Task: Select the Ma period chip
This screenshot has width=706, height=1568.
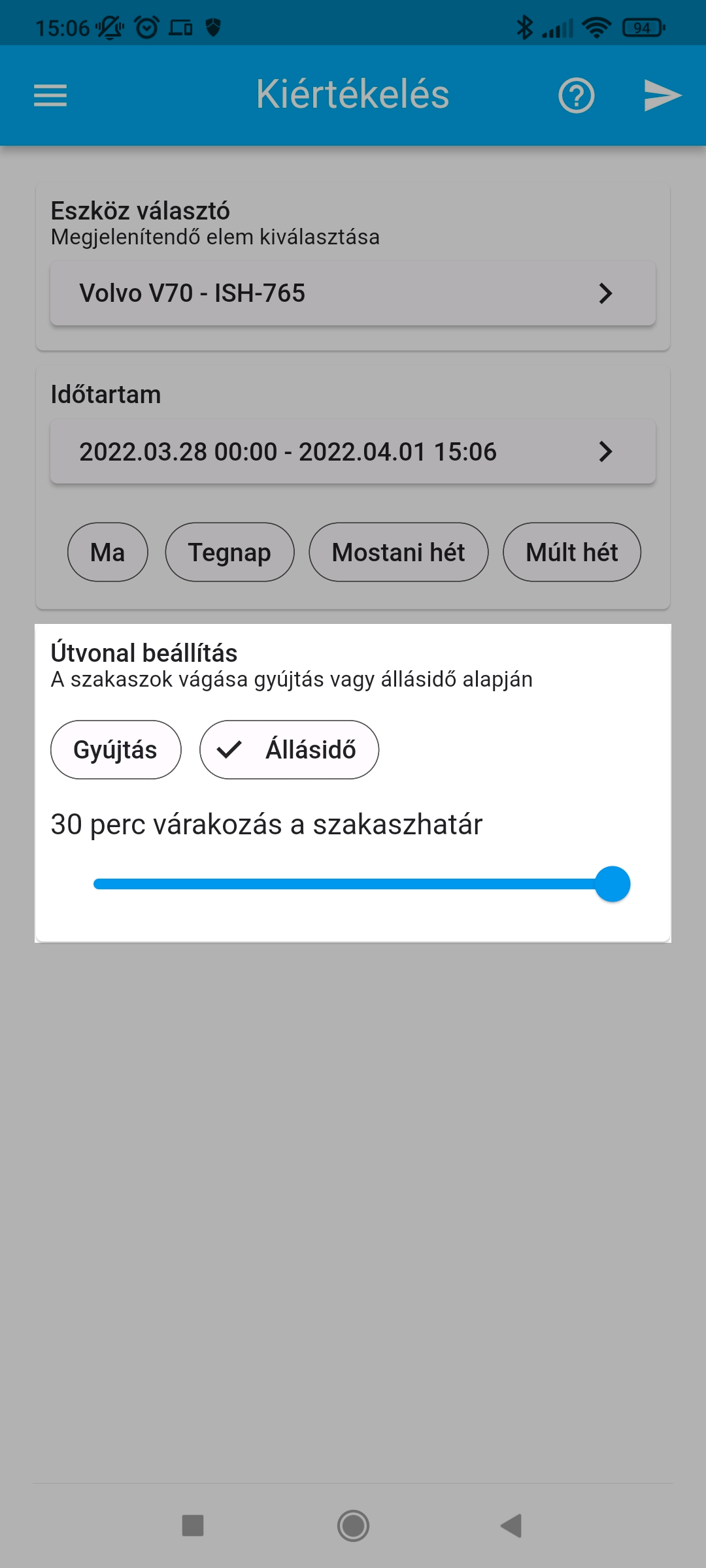Action: tap(108, 552)
